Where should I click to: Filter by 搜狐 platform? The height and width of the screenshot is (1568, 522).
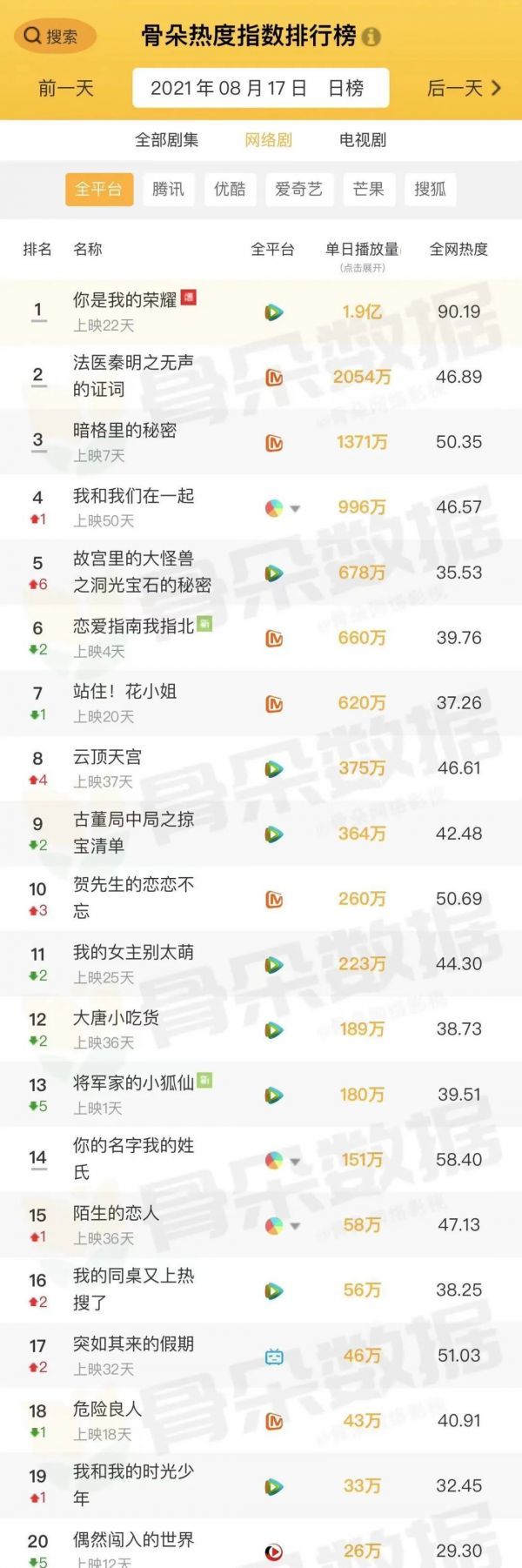tap(430, 189)
